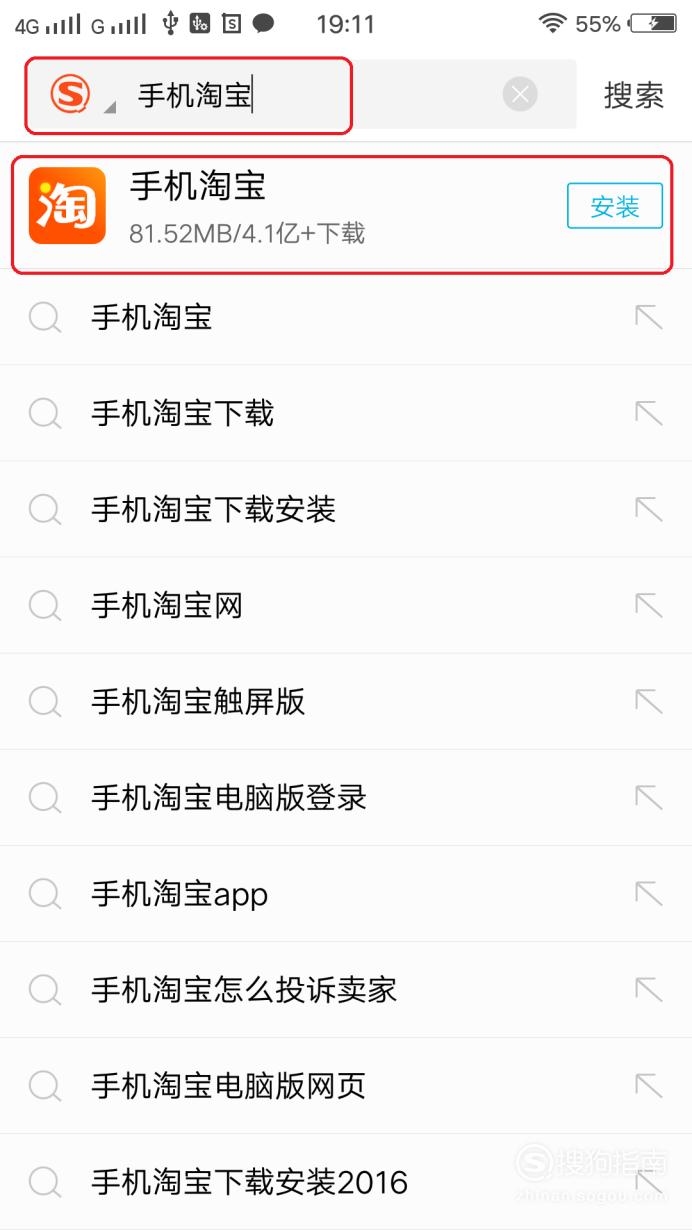
Task: Open the Sogou search engine dropdown
Action: (80, 96)
